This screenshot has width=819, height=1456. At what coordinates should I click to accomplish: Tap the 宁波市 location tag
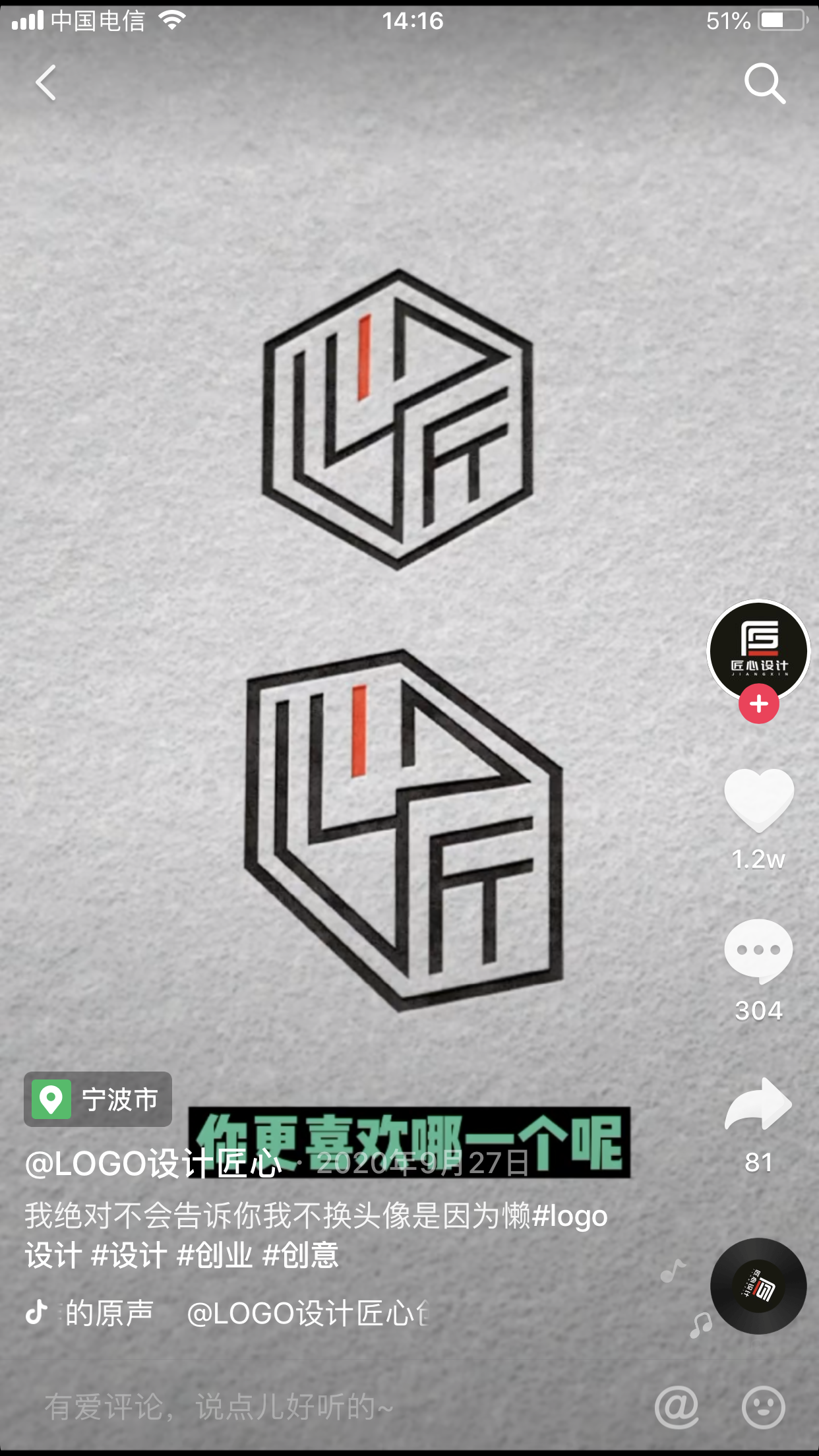[98, 1099]
